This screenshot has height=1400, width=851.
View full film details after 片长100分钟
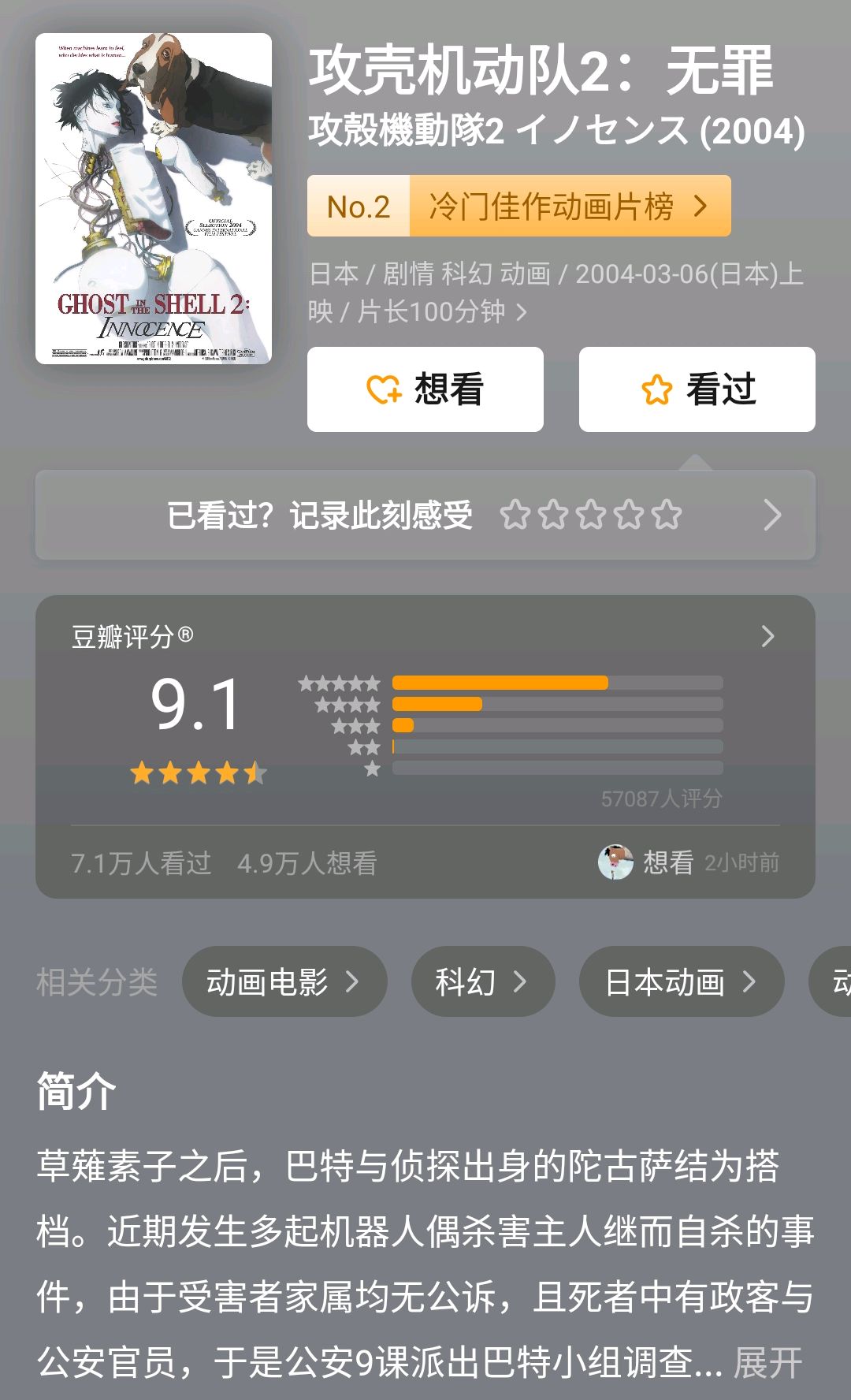pyautogui.click(x=520, y=312)
